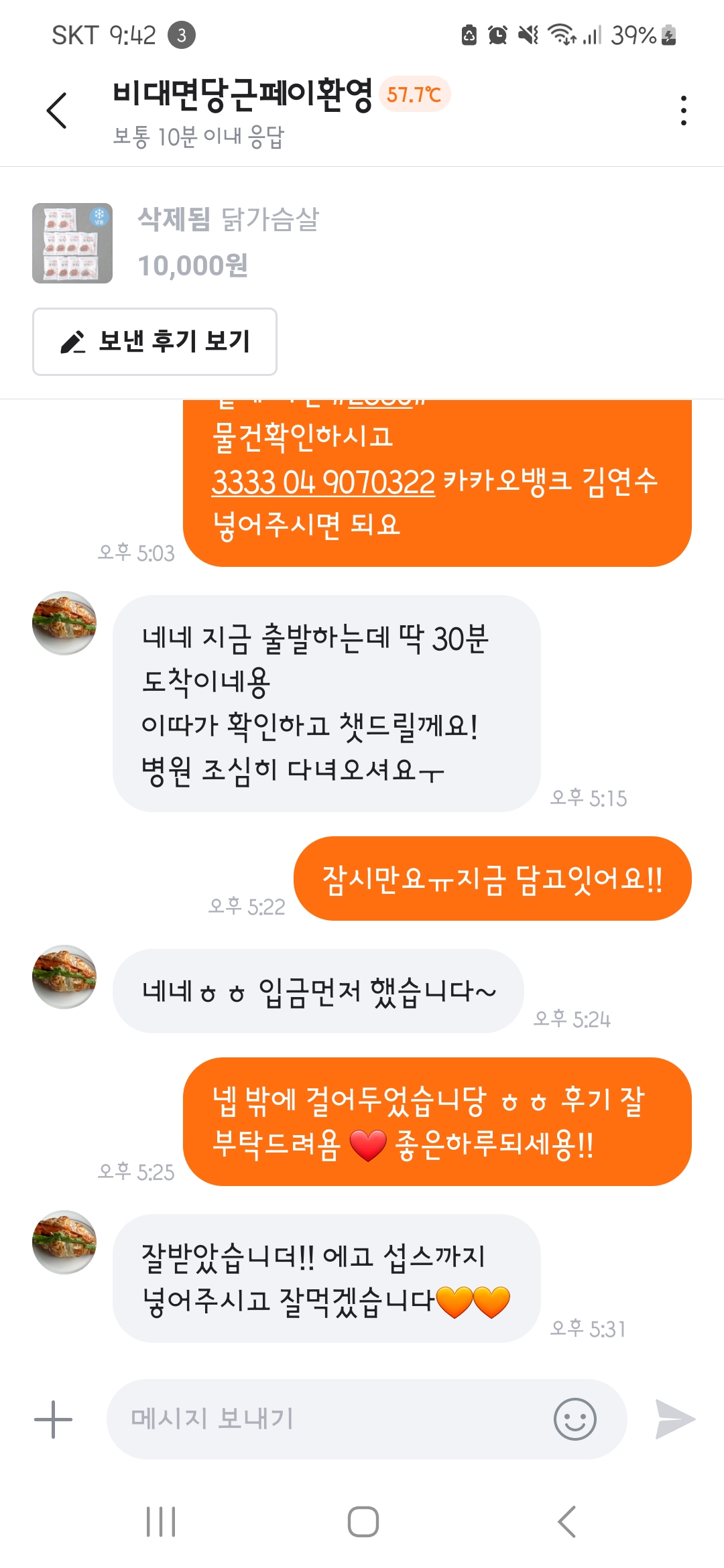Screen dimensions: 724x1568
Task: Open recent apps from the navigation bar
Action: pos(161,1522)
